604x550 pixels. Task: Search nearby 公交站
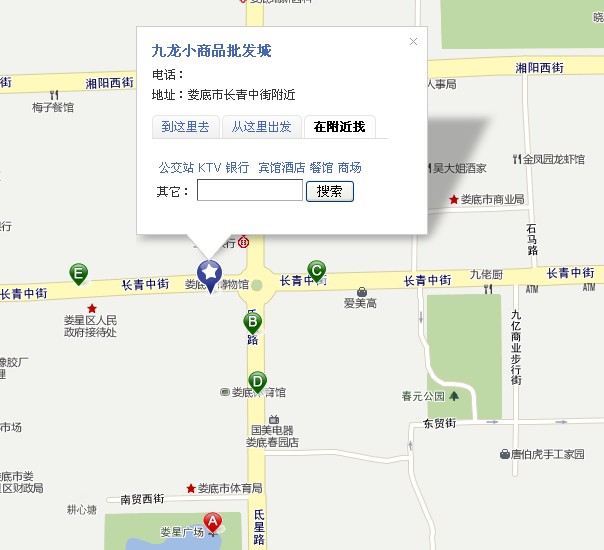(176, 167)
